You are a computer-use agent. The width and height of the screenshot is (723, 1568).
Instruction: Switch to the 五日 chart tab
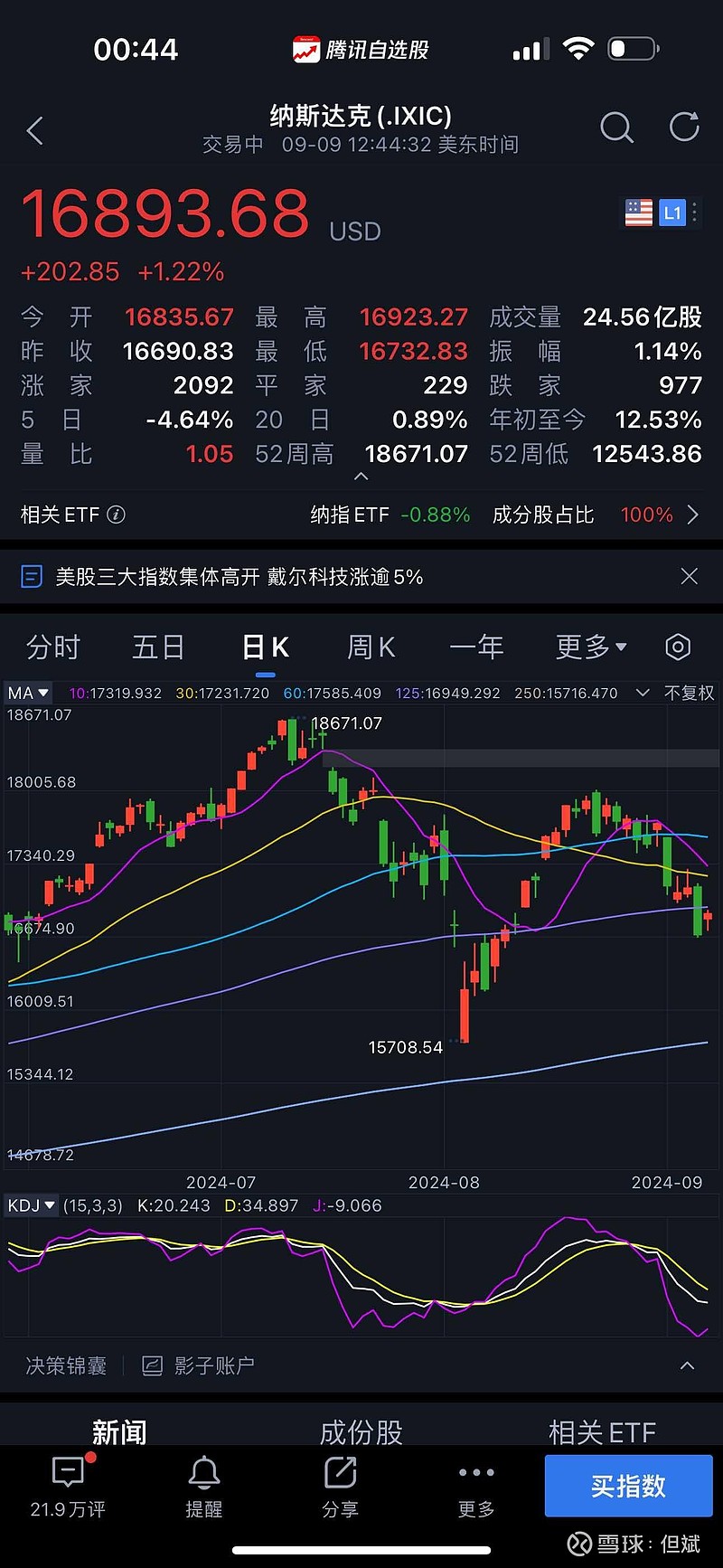[x=159, y=647]
